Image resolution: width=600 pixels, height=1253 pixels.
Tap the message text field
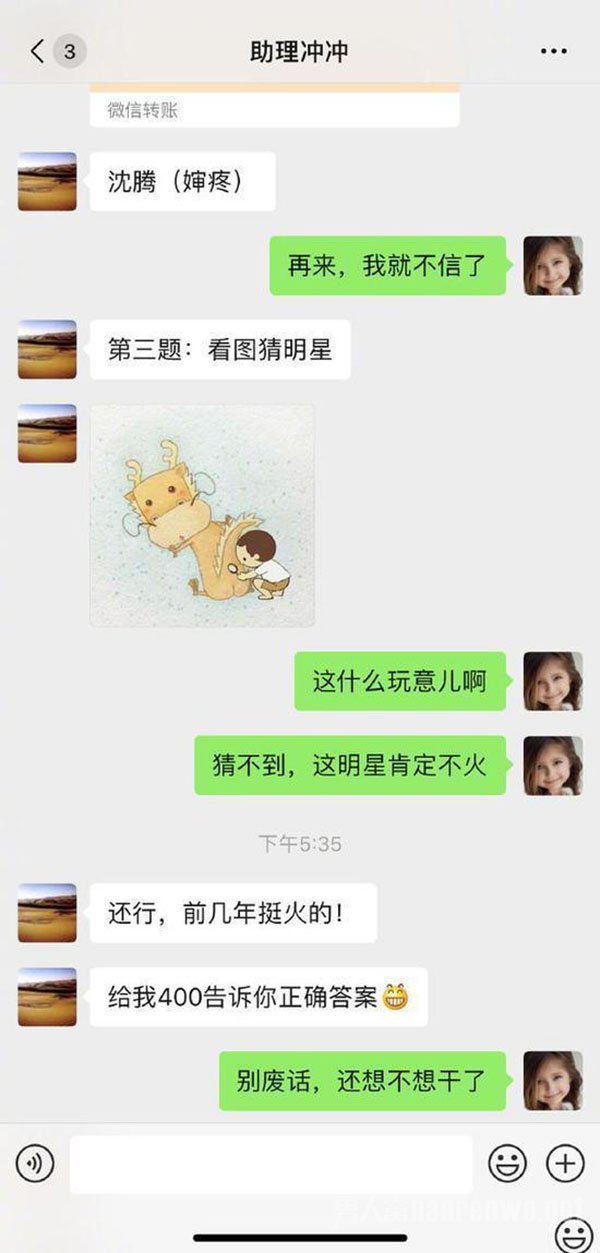tap(270, 1163)
